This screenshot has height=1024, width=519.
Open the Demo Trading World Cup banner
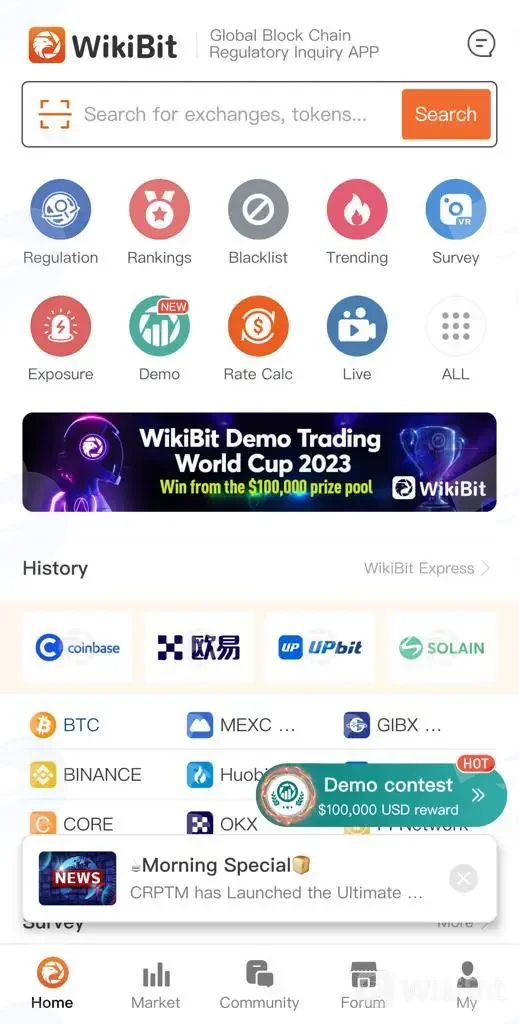[x=259, y=462]
